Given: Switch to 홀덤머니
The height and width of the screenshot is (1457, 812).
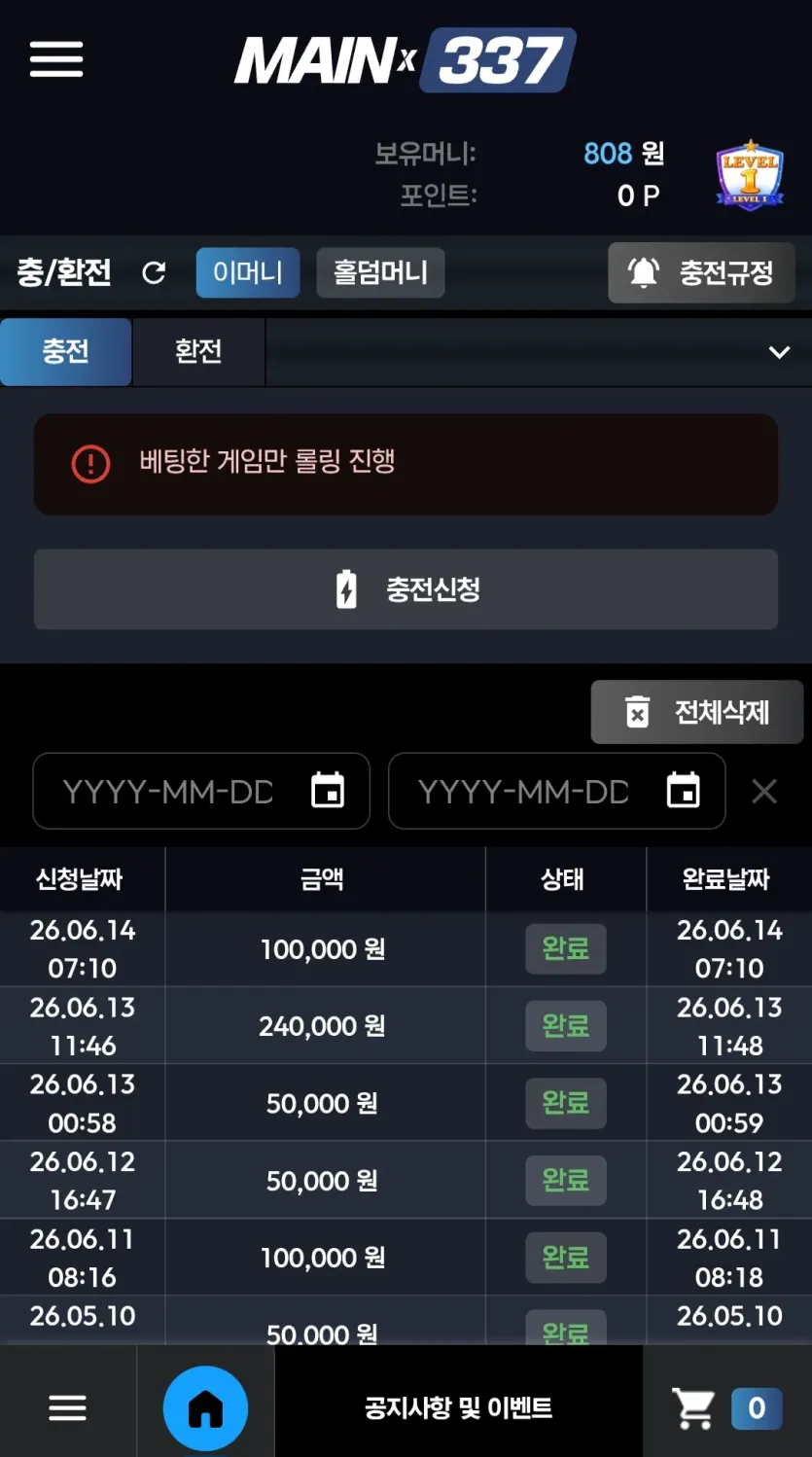Looking at the screenshot, I should (380, 272).
